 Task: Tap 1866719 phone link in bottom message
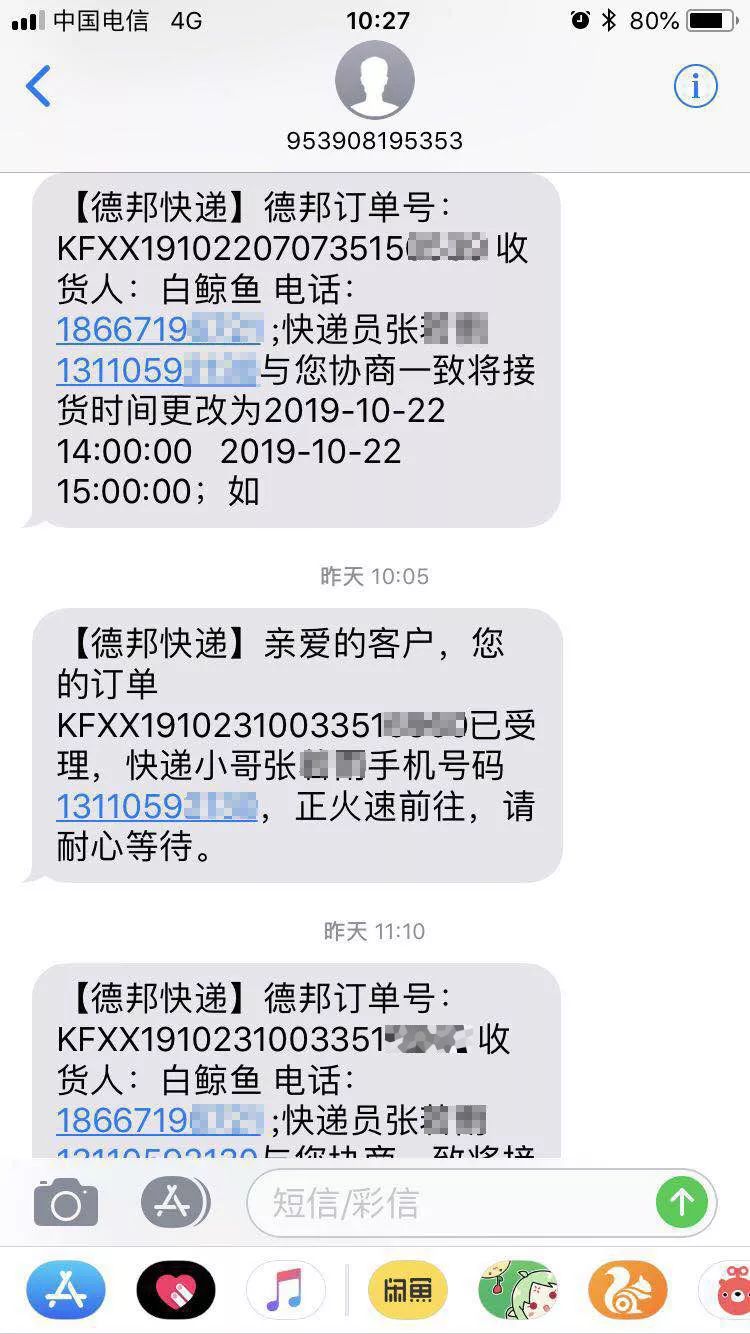click(159, 1120)
